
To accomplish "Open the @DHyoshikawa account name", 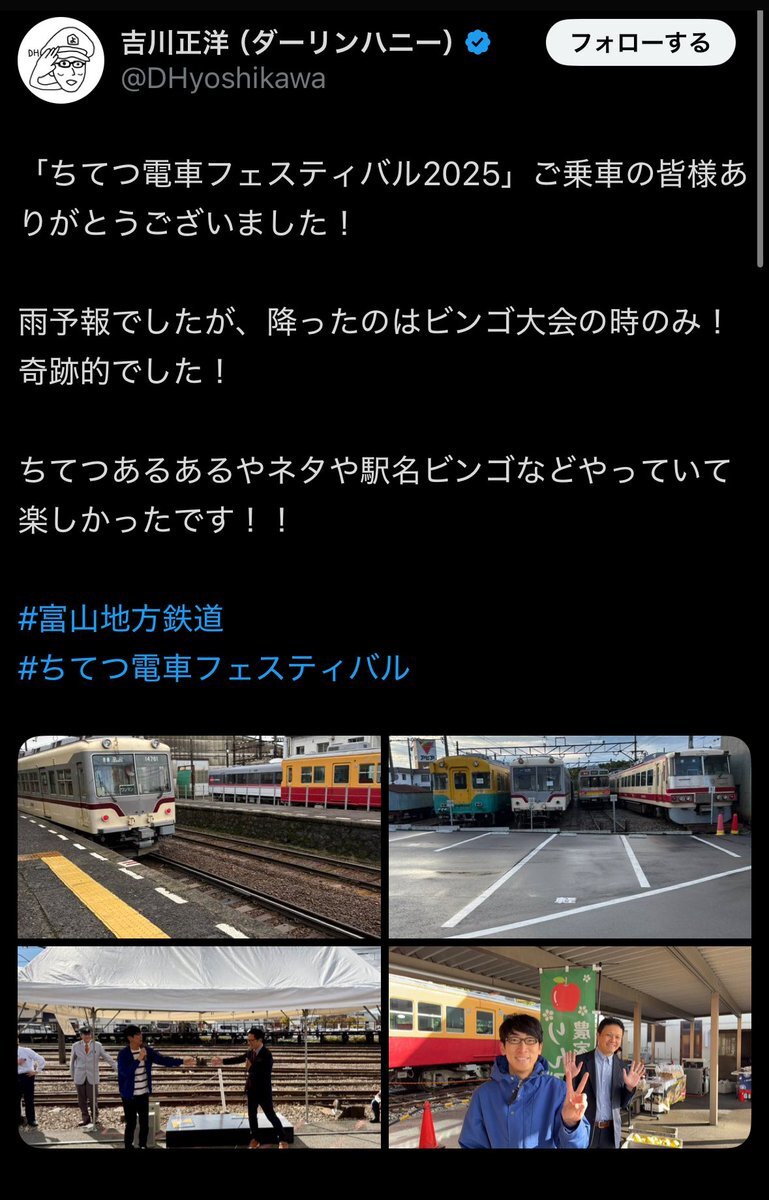I will pos(223,79).
